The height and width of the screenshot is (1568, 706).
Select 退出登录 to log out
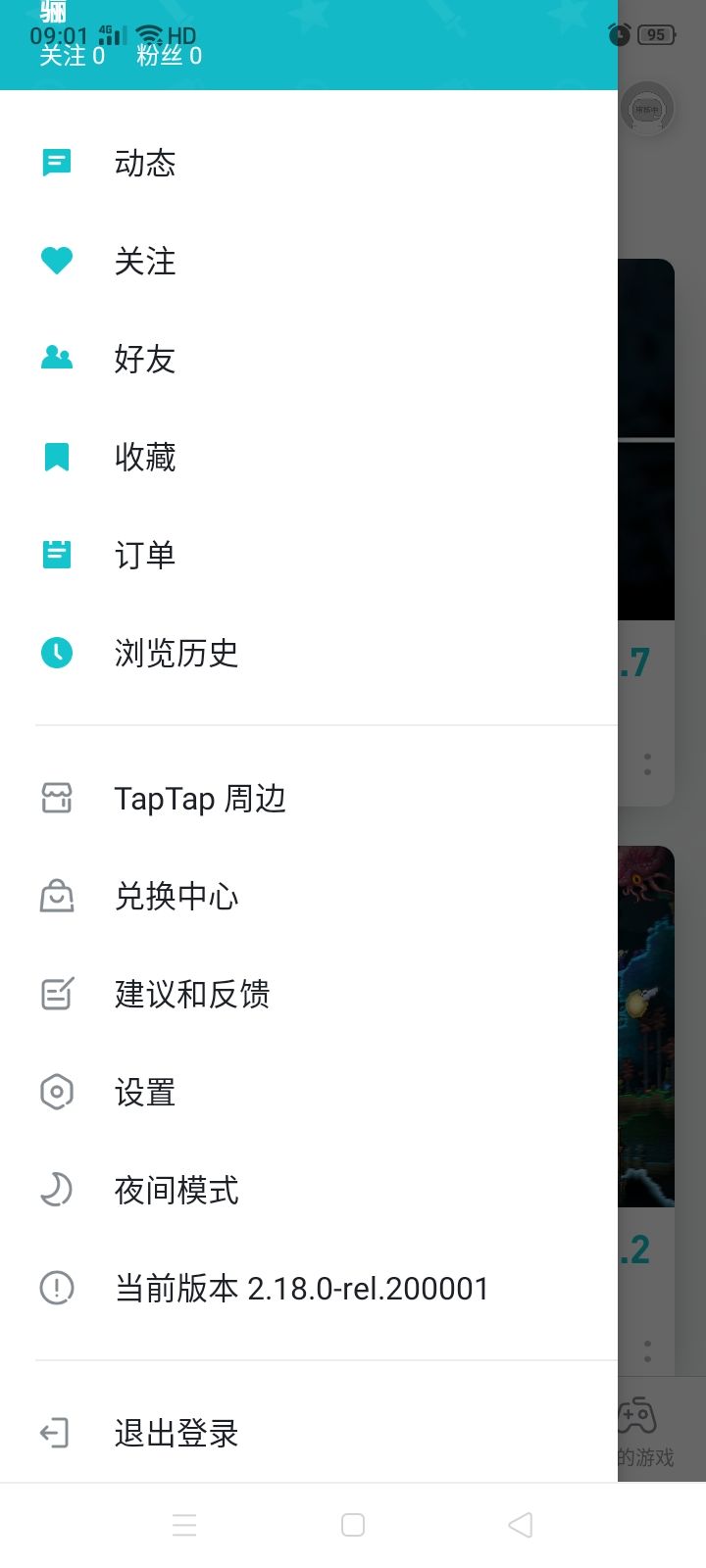click(x=175, y=1434)
